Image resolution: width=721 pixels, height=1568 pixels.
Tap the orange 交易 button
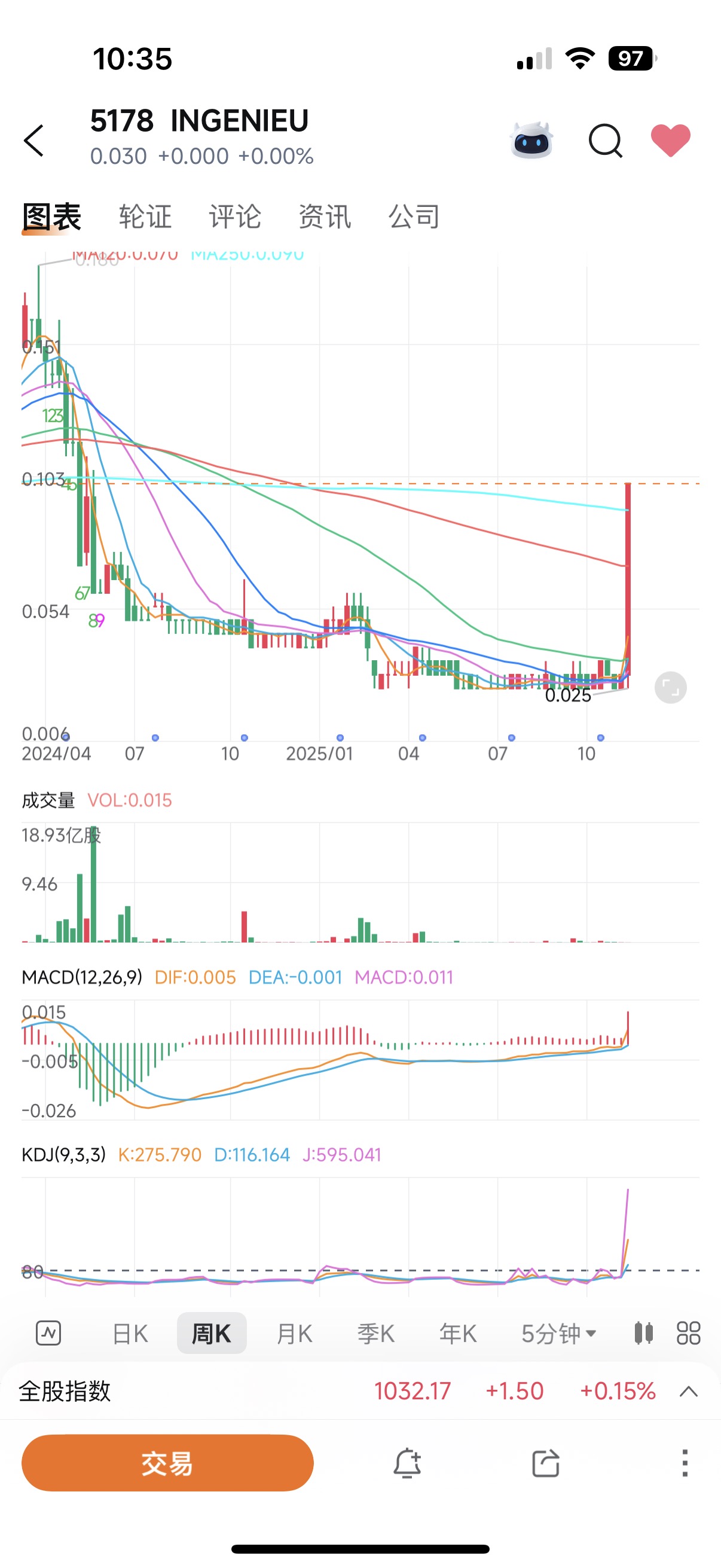pyautogui.click(x=167, y=1463)
